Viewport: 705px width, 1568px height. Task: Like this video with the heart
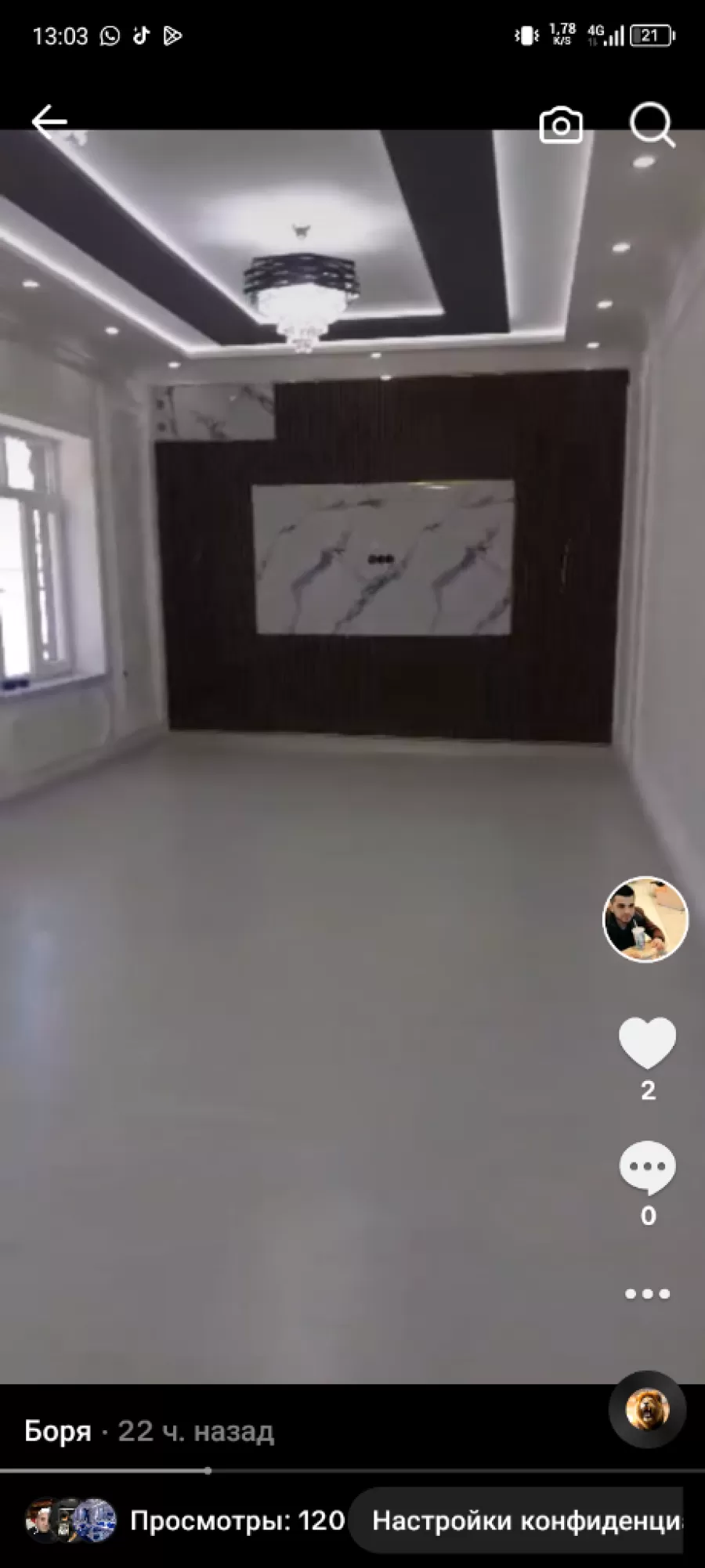point(647,1043)
